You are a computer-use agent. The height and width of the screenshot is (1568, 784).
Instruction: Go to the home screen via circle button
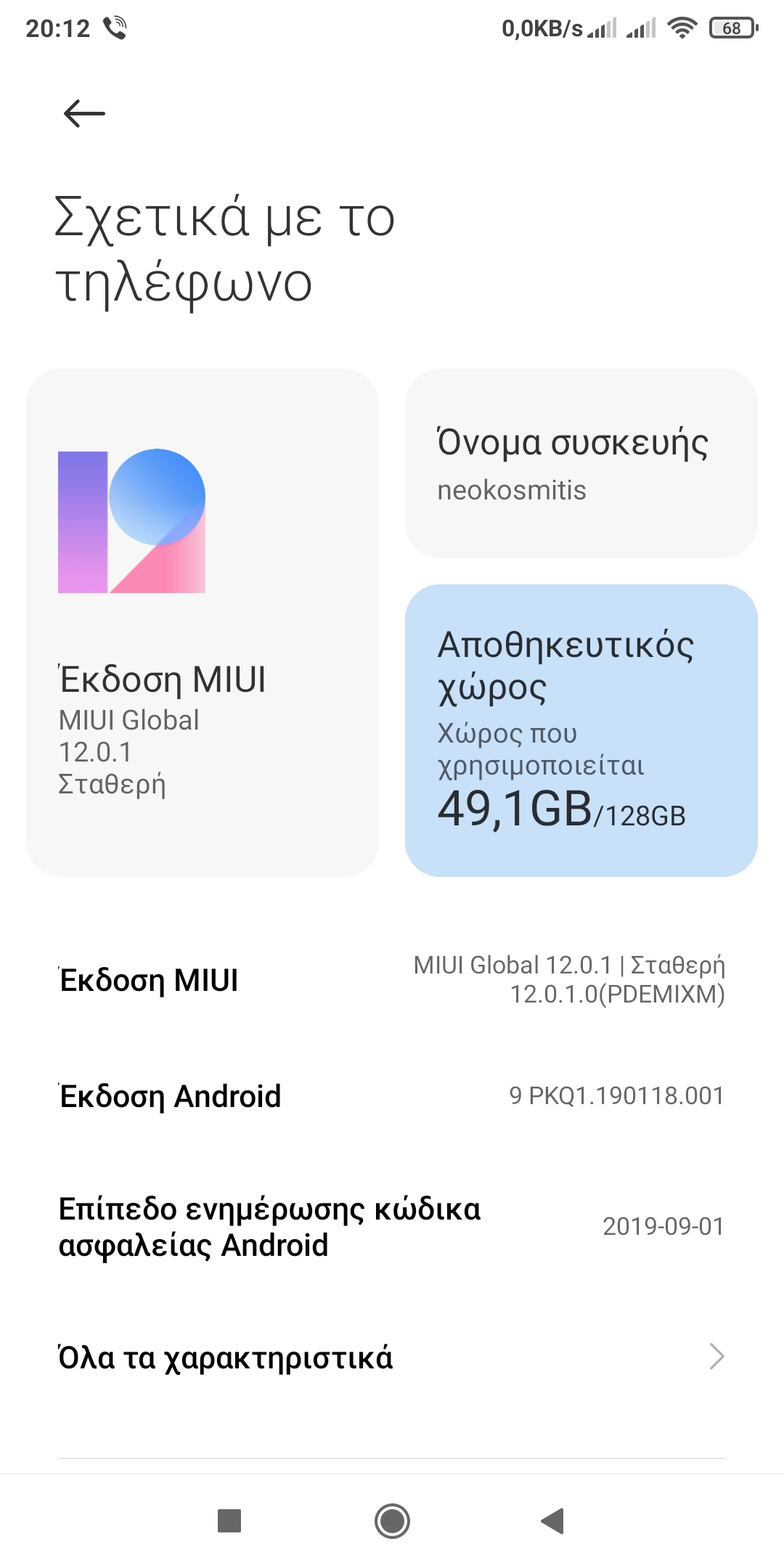click(392, 1520)
